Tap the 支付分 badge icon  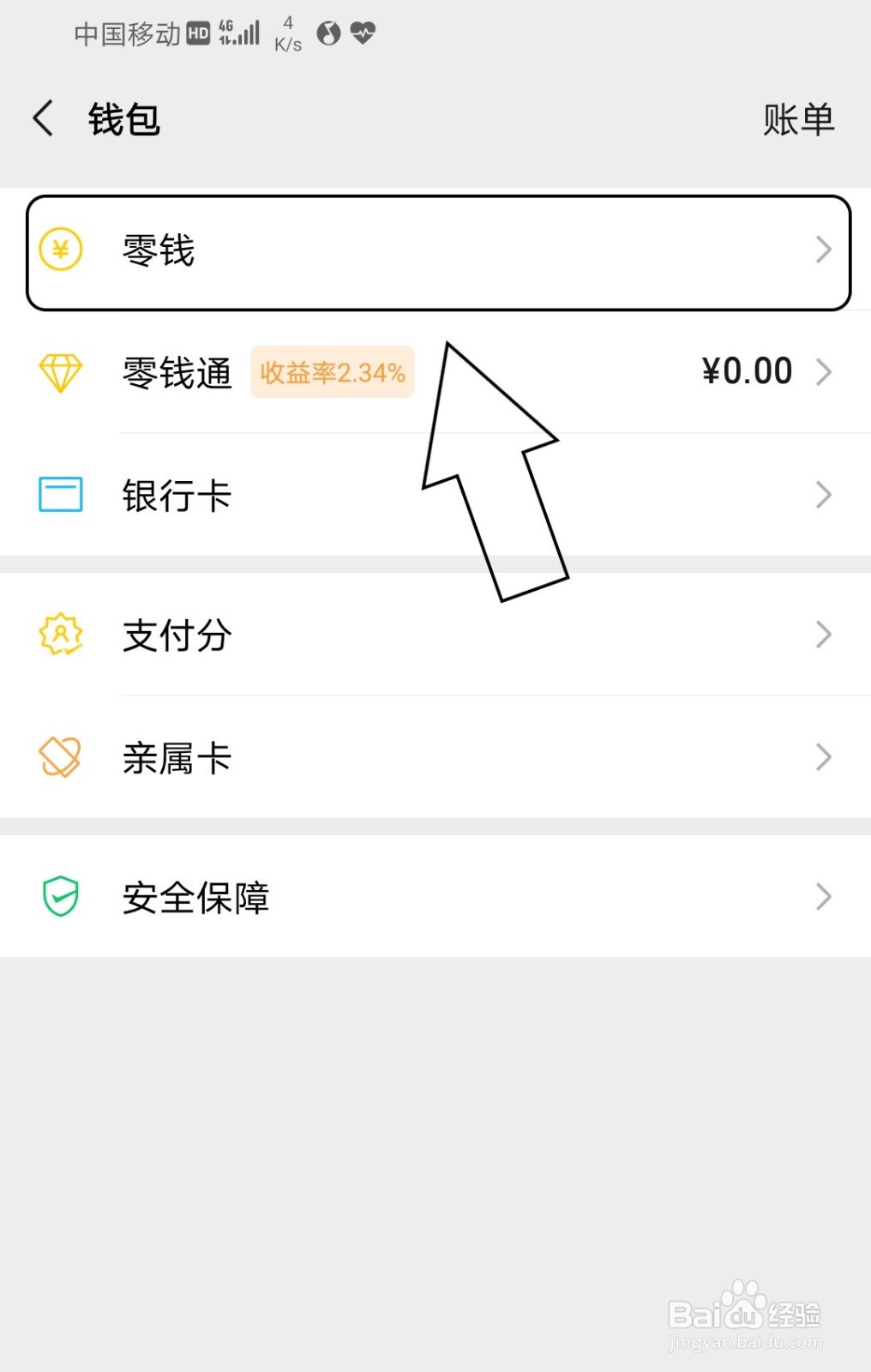pyautogui.click(x=59, y=635)
